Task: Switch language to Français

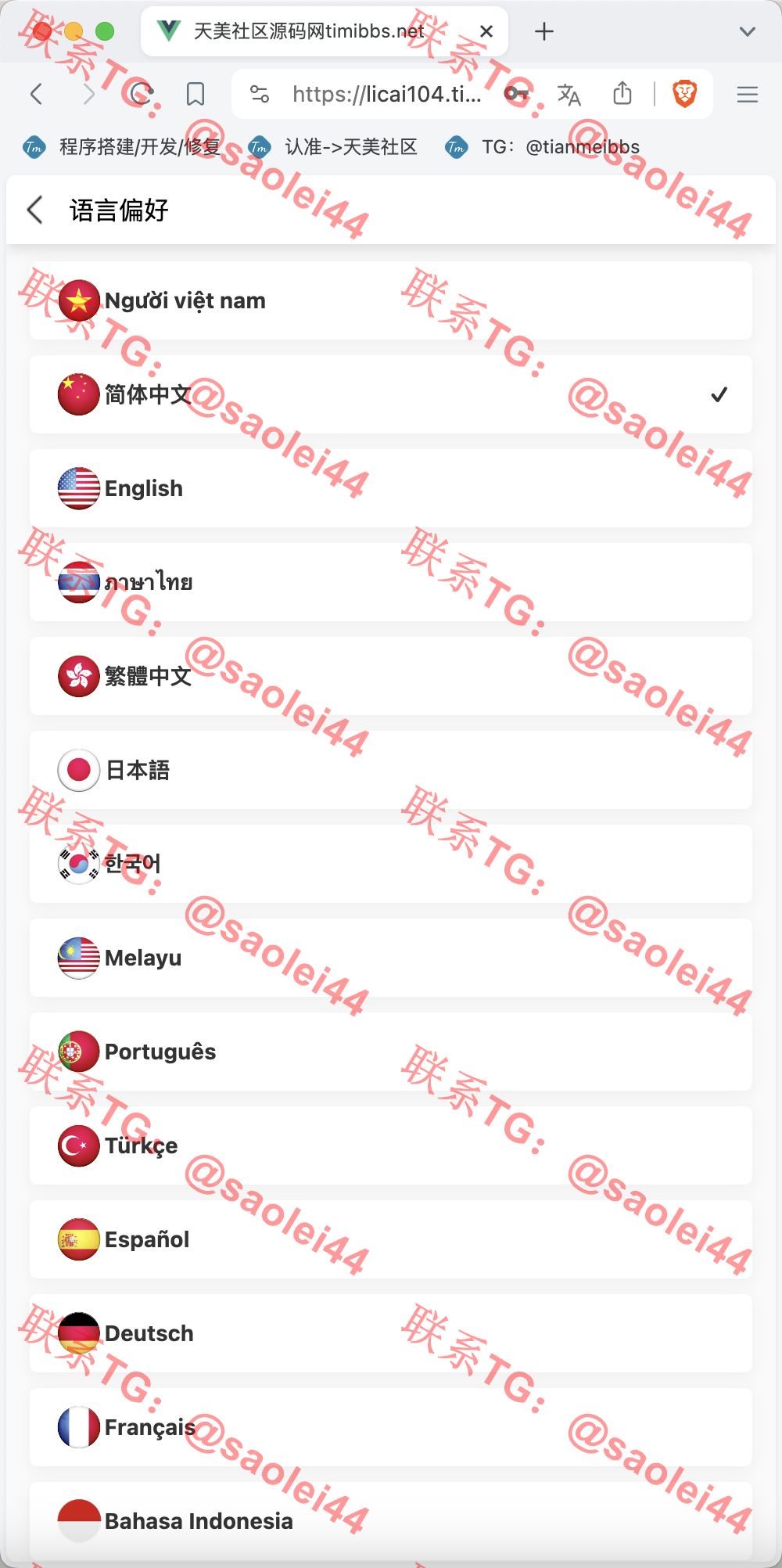Action: [x=391, y=1427]
